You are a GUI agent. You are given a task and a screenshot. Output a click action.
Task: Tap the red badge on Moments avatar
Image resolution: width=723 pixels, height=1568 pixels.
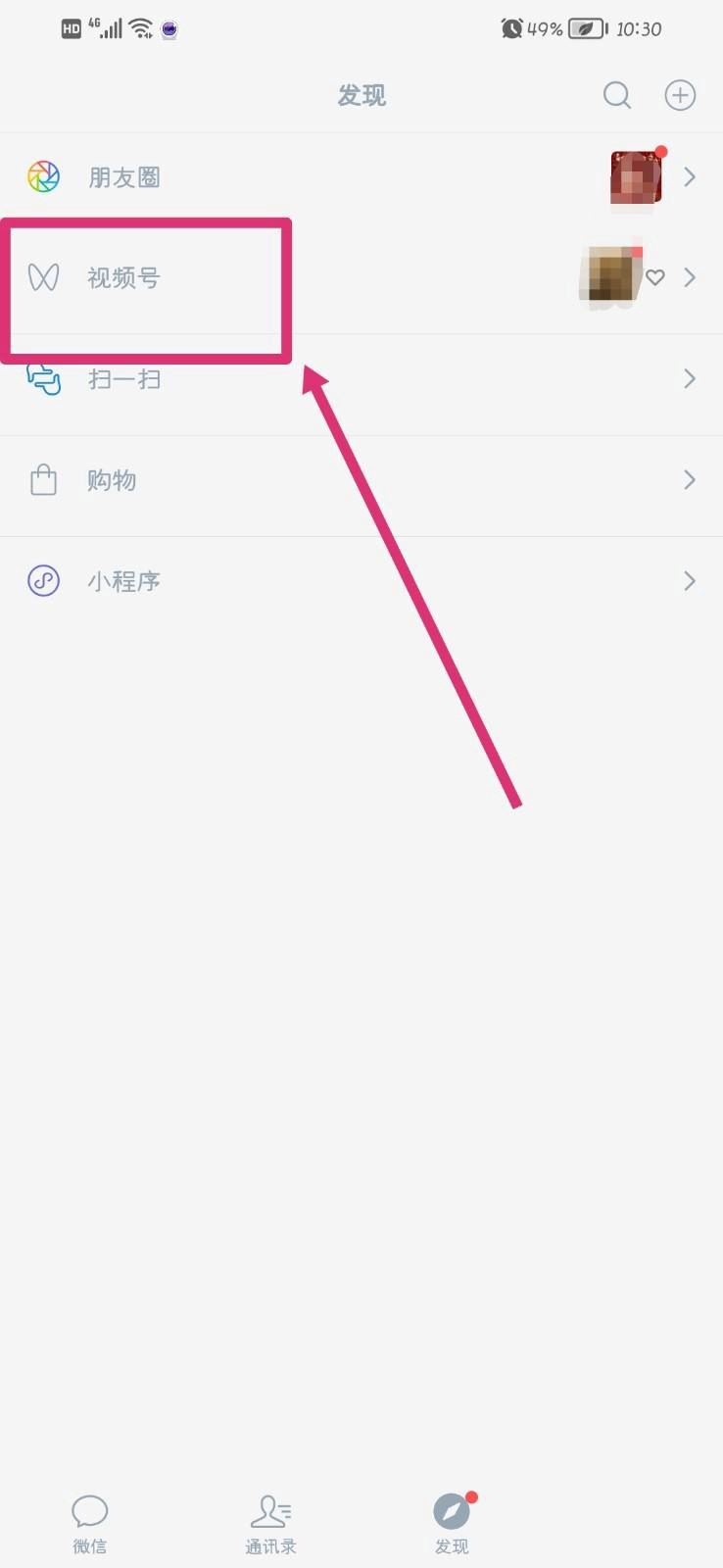[x=661, y=152]
